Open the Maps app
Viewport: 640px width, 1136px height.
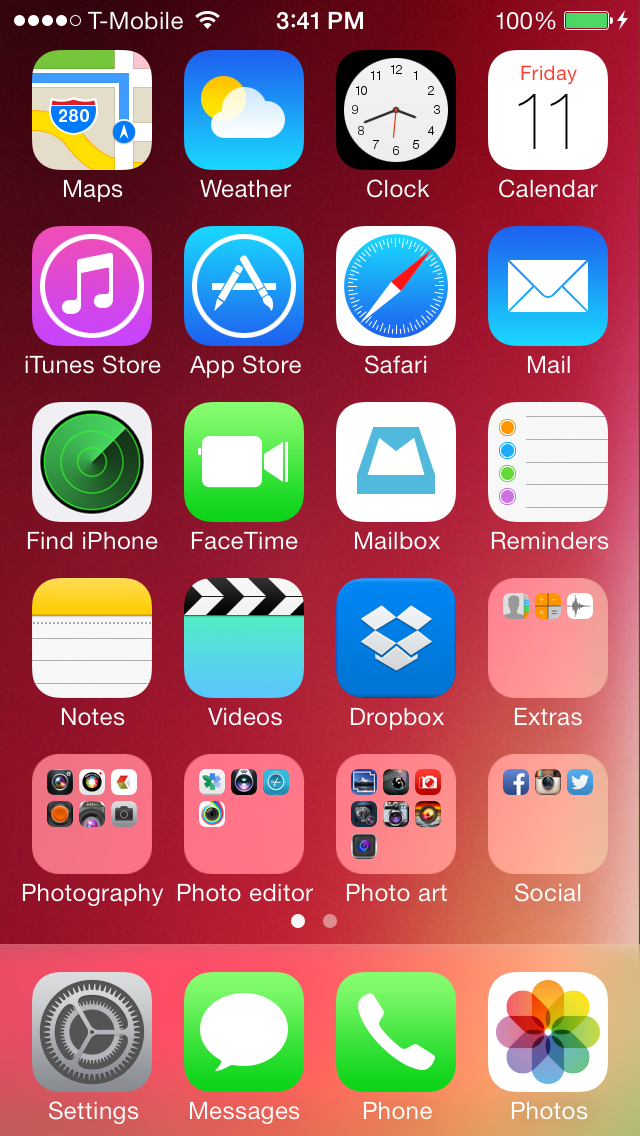[x=92, y=110]
